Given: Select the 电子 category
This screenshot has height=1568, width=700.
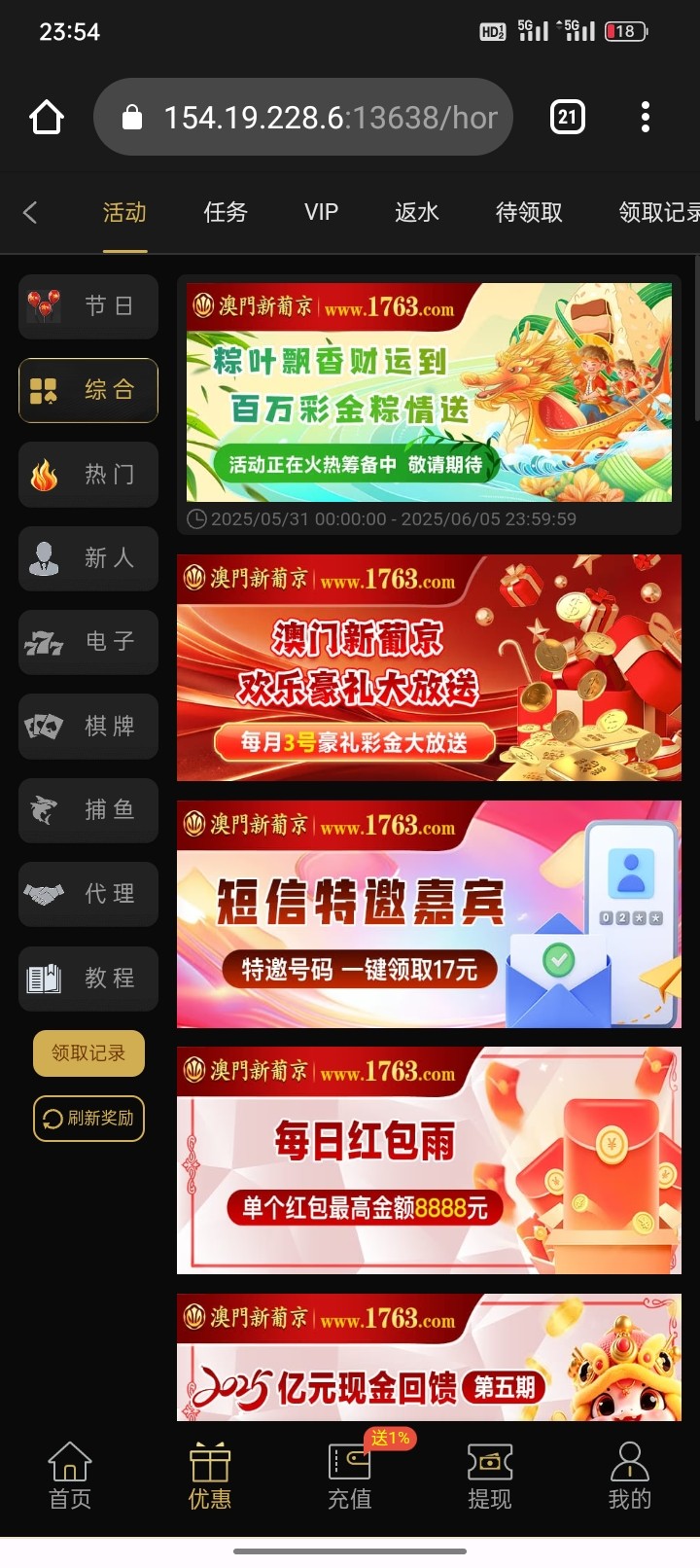Looking at the screenshot, I should pos(88,642).
